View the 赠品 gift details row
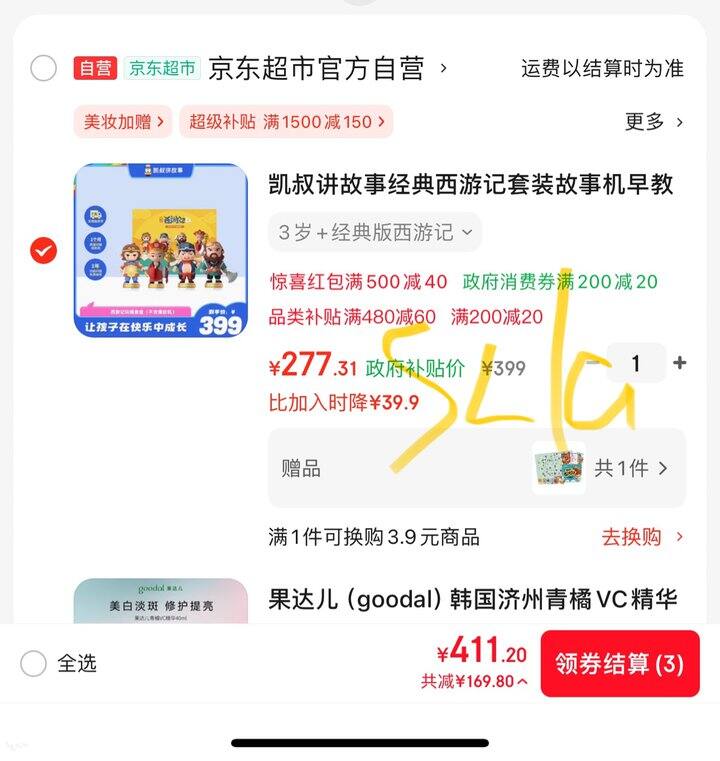Screen dimensions: 720x761 pos(477,468)
